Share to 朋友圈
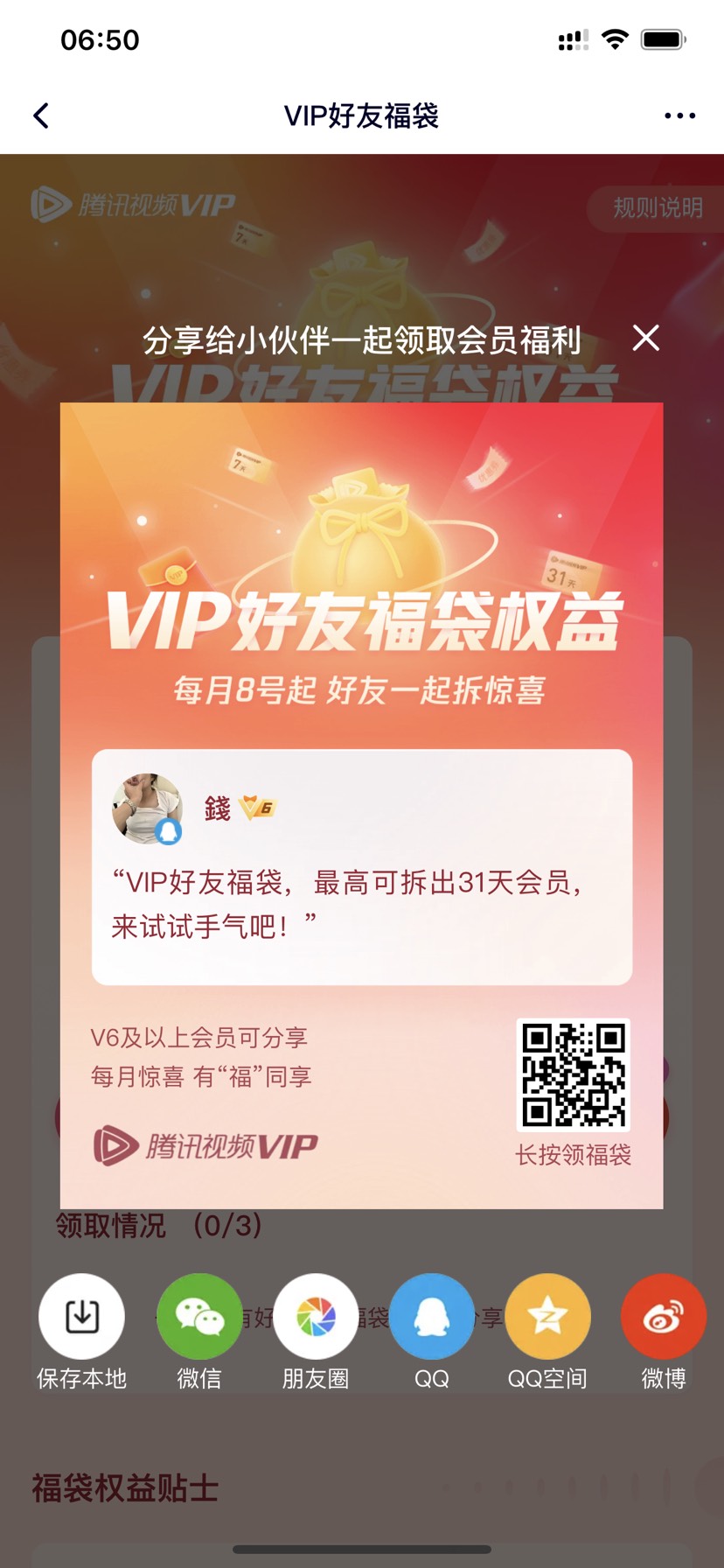 click(316, 1316)
